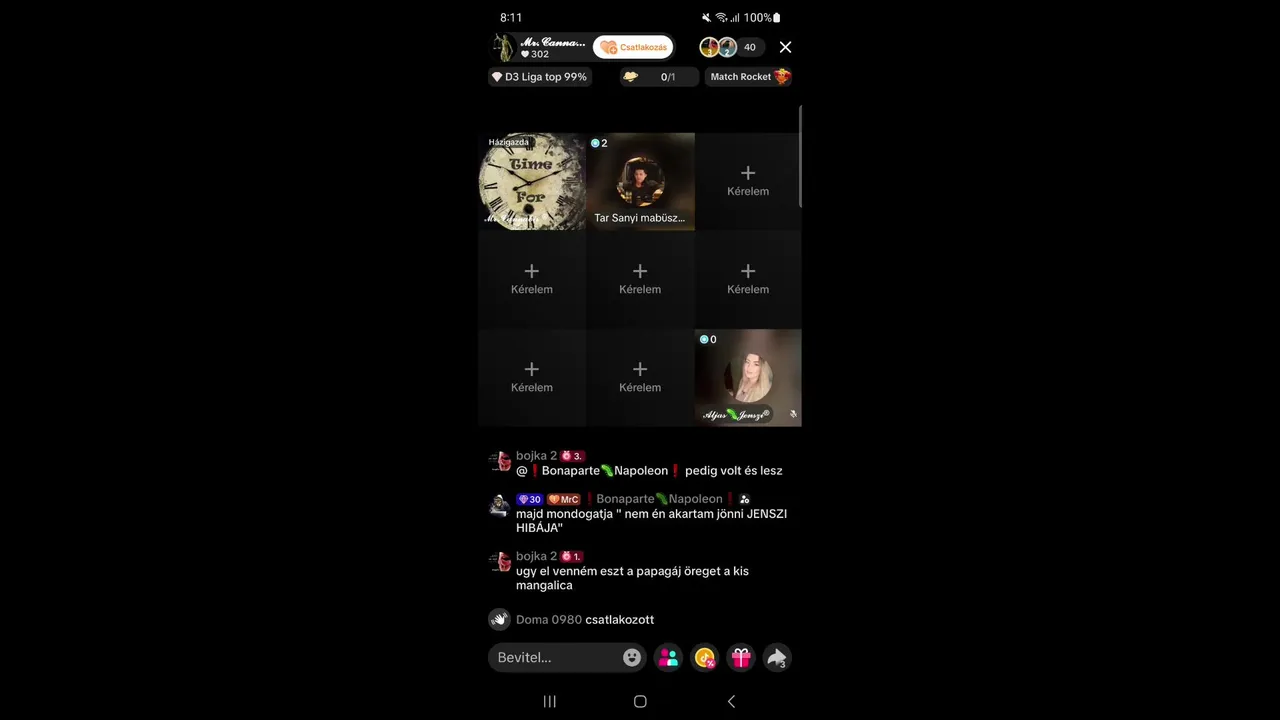The image size is (1280, 720).
Task: Tap the Bevitel comment field
Action: pyautogui.click(x=555, y=657)
